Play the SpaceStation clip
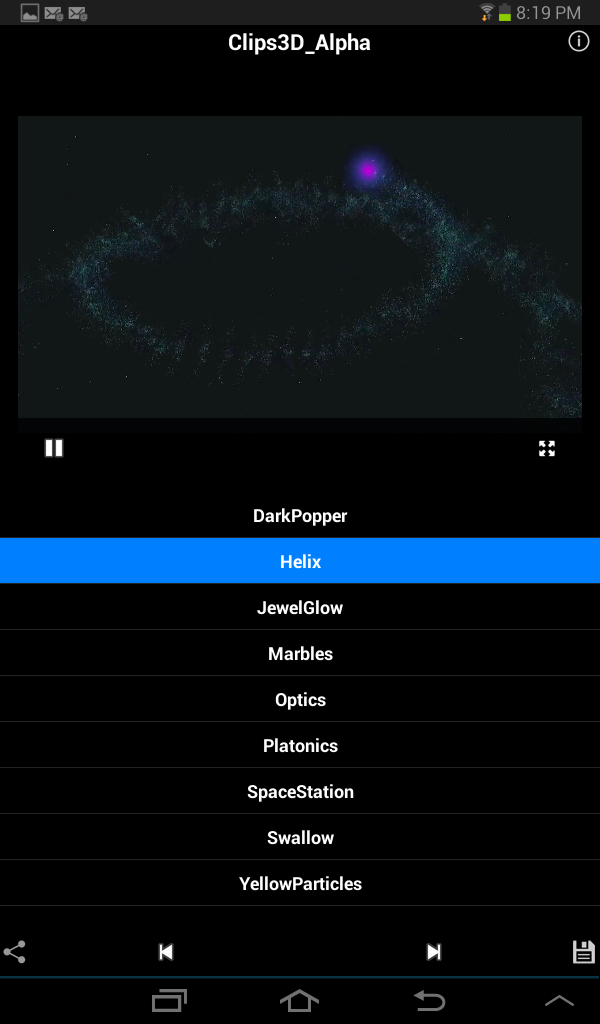Viewport: 600px width, 1024px height. click(300, 792)
